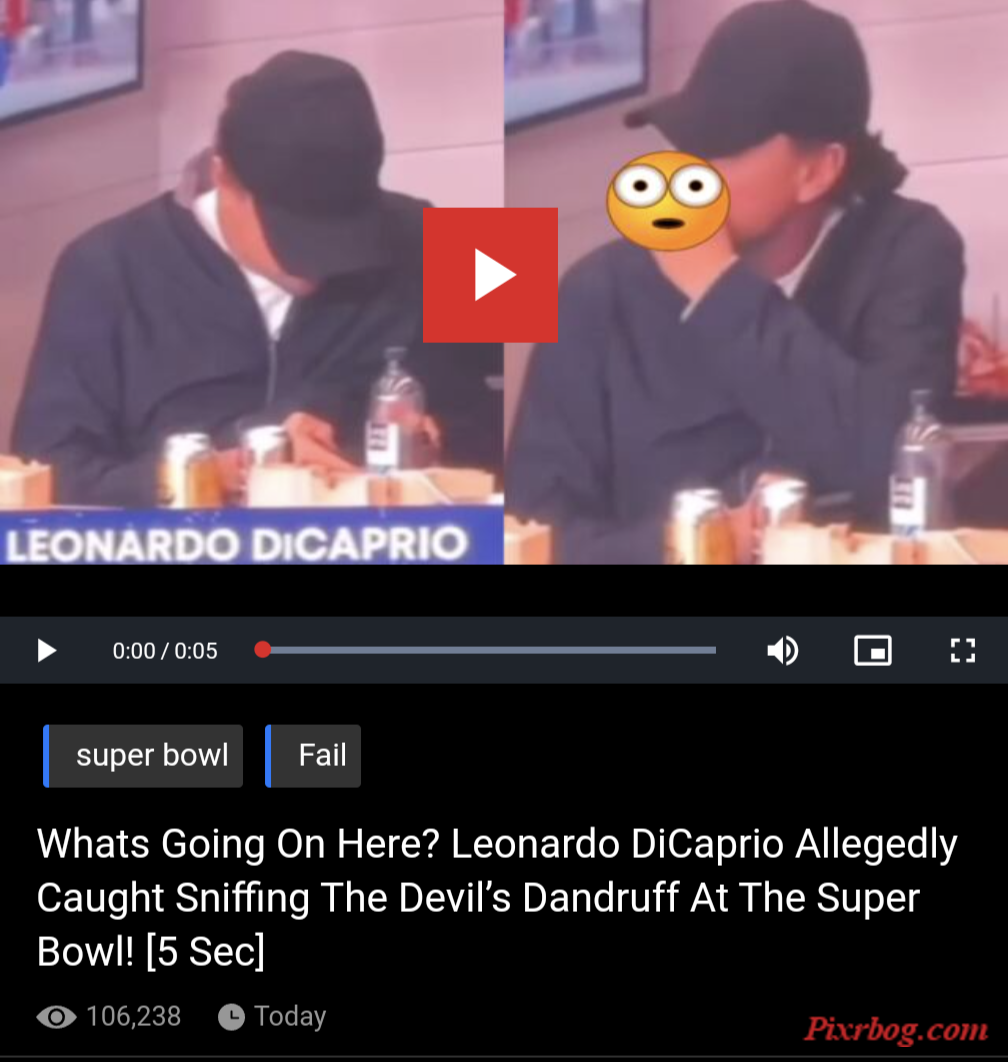Mute the video sound
1008x1062 pixels.
[x=782, y=651]
